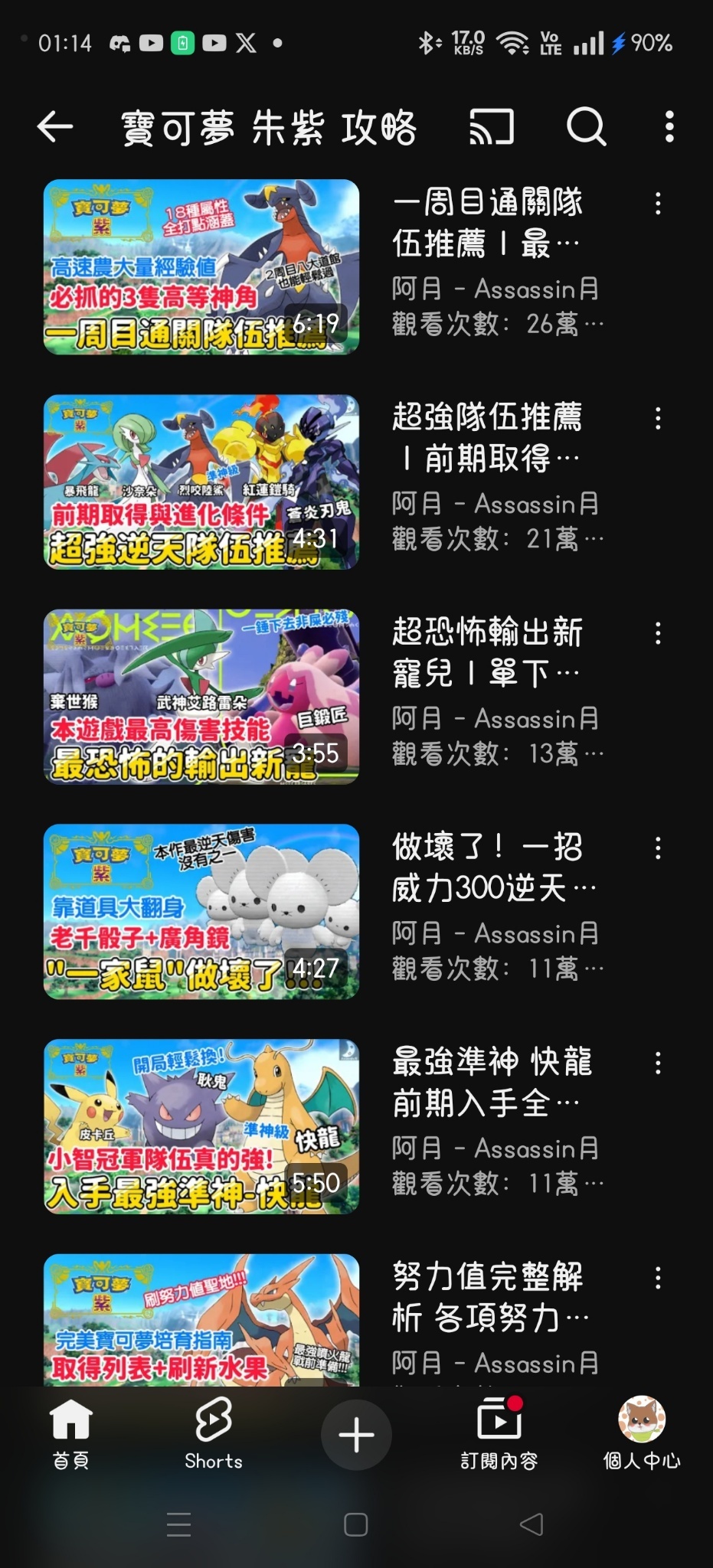
Task: Play the video 一周目通關隊伍推薦
Action: click(201, 267)
